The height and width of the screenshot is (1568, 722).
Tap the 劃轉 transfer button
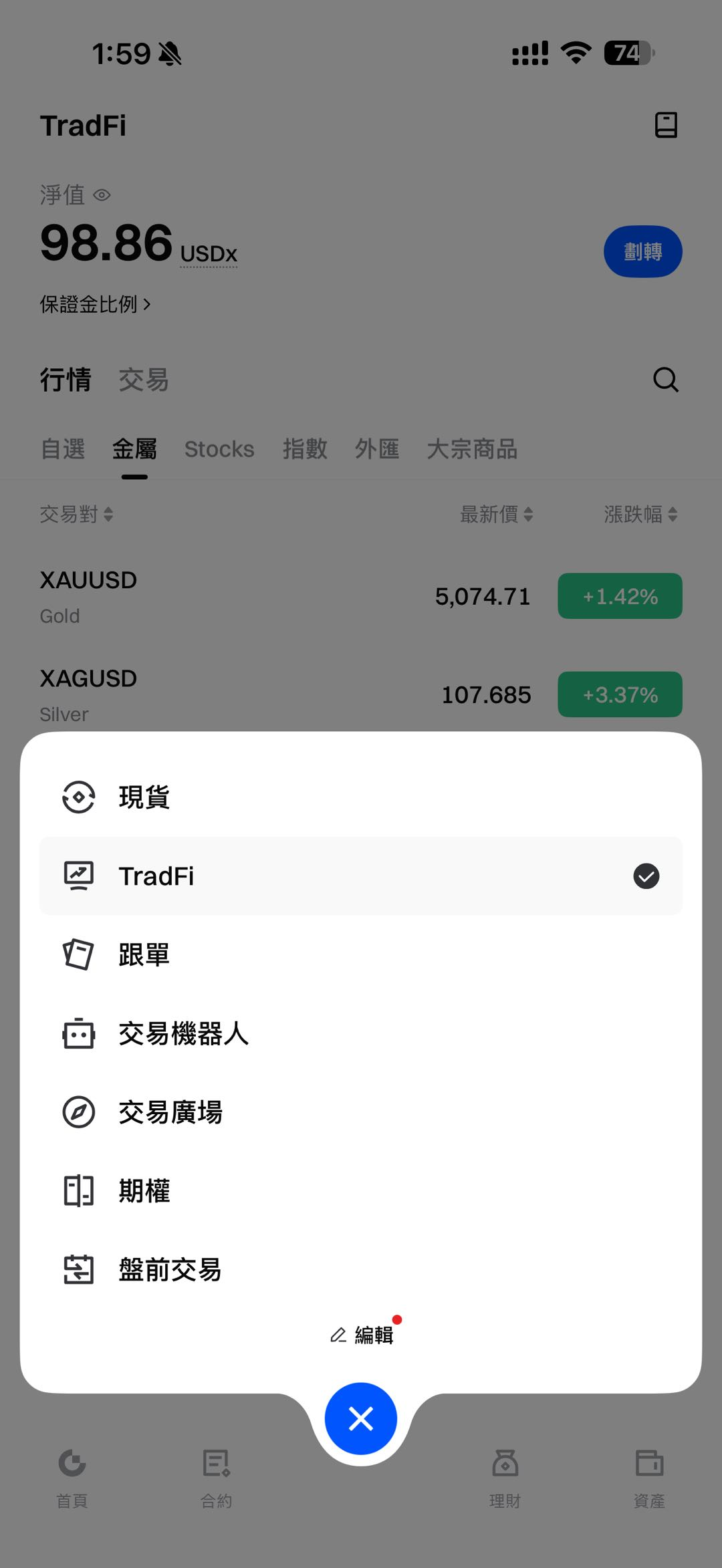[642, 252]
